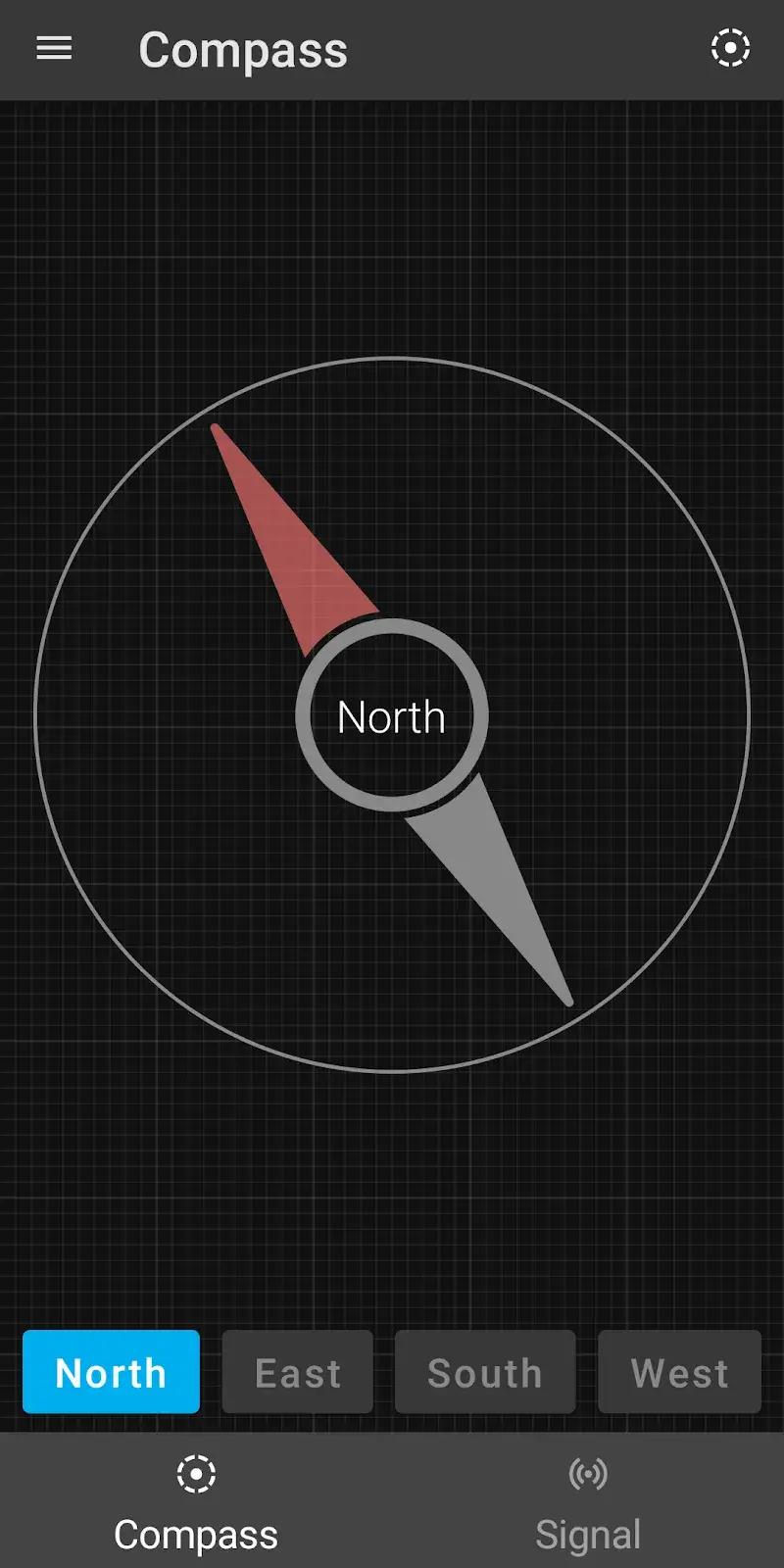Select the East direction

click(297, 1372)
